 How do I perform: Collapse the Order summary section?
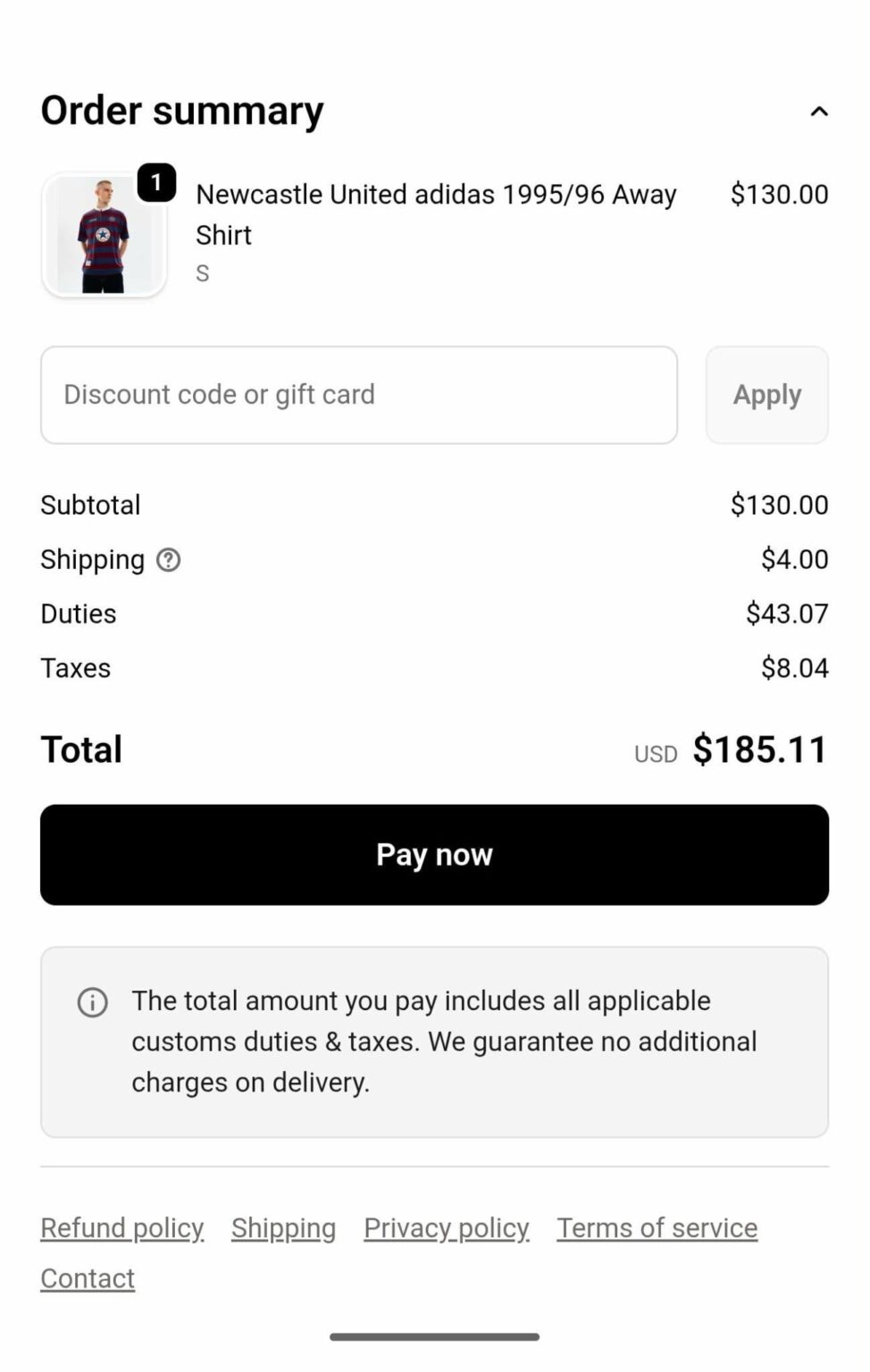click(x=818, y=112)
